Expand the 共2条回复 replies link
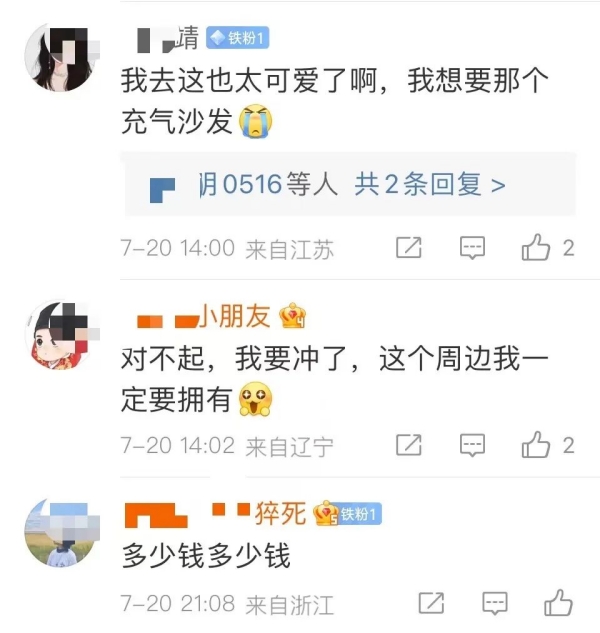 tap(430, 184)
